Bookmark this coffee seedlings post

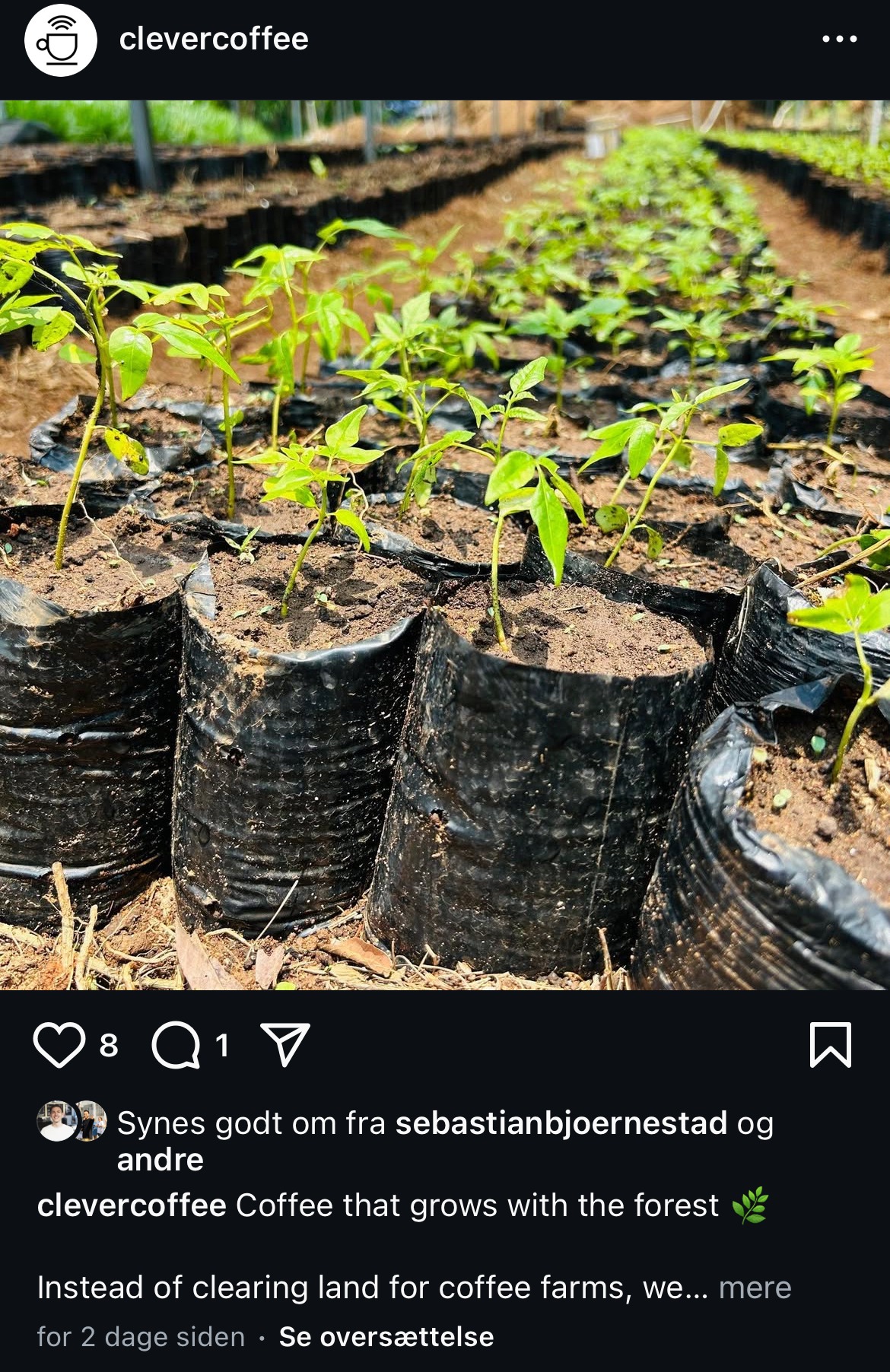[830, 1045]
